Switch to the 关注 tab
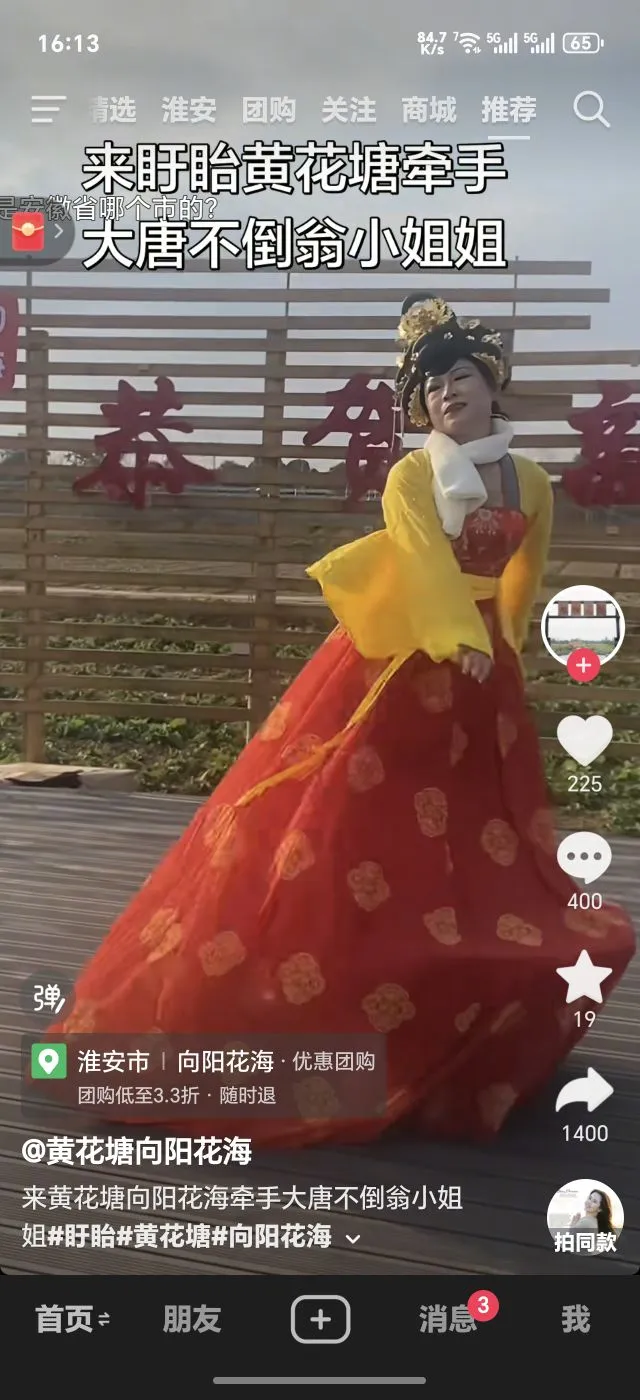The height and width of the screenshot is (1400, 640). pyautogui.click(x=348, y=109)
